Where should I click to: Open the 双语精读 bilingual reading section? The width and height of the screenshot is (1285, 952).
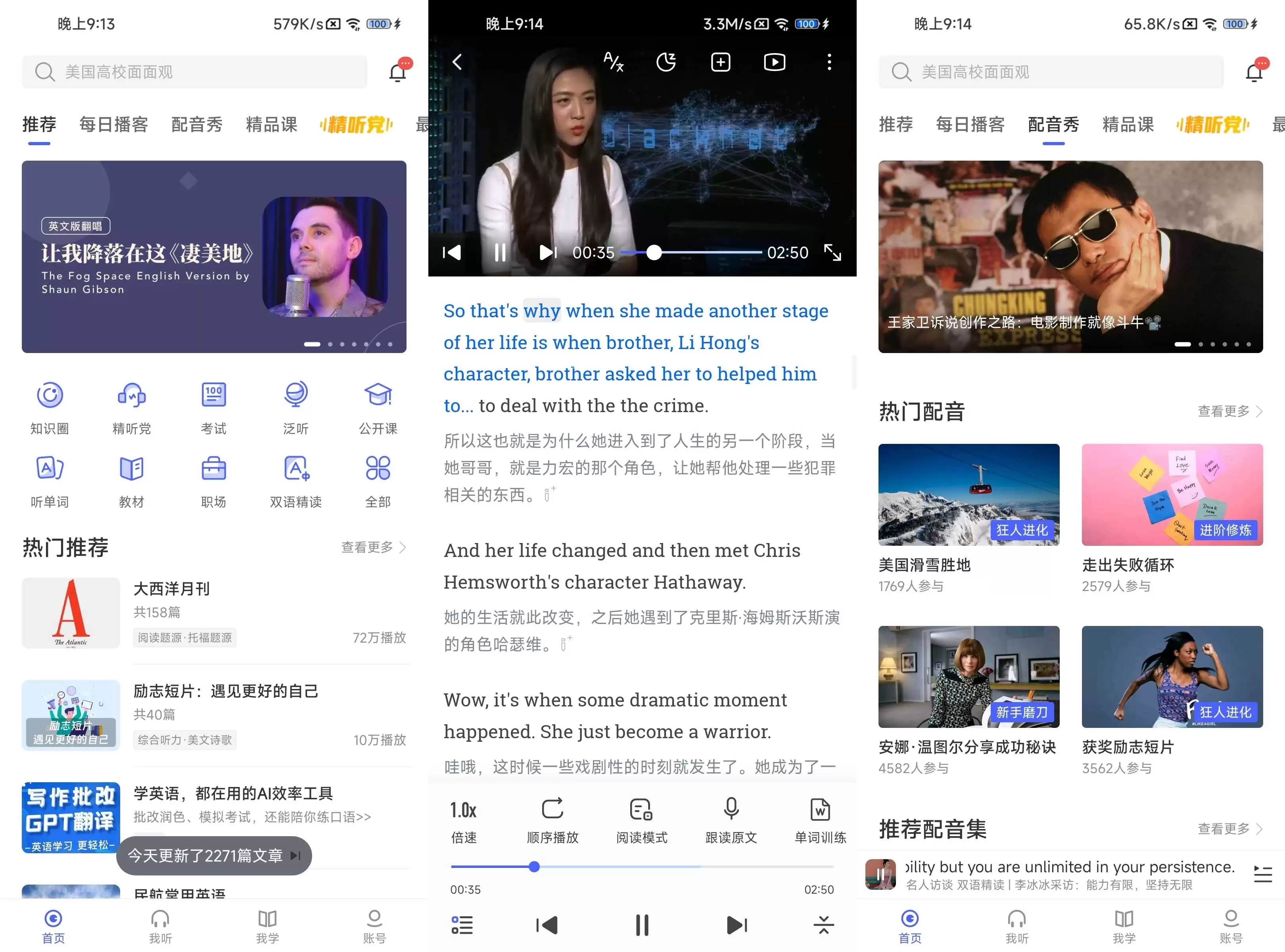pos(295,481)
